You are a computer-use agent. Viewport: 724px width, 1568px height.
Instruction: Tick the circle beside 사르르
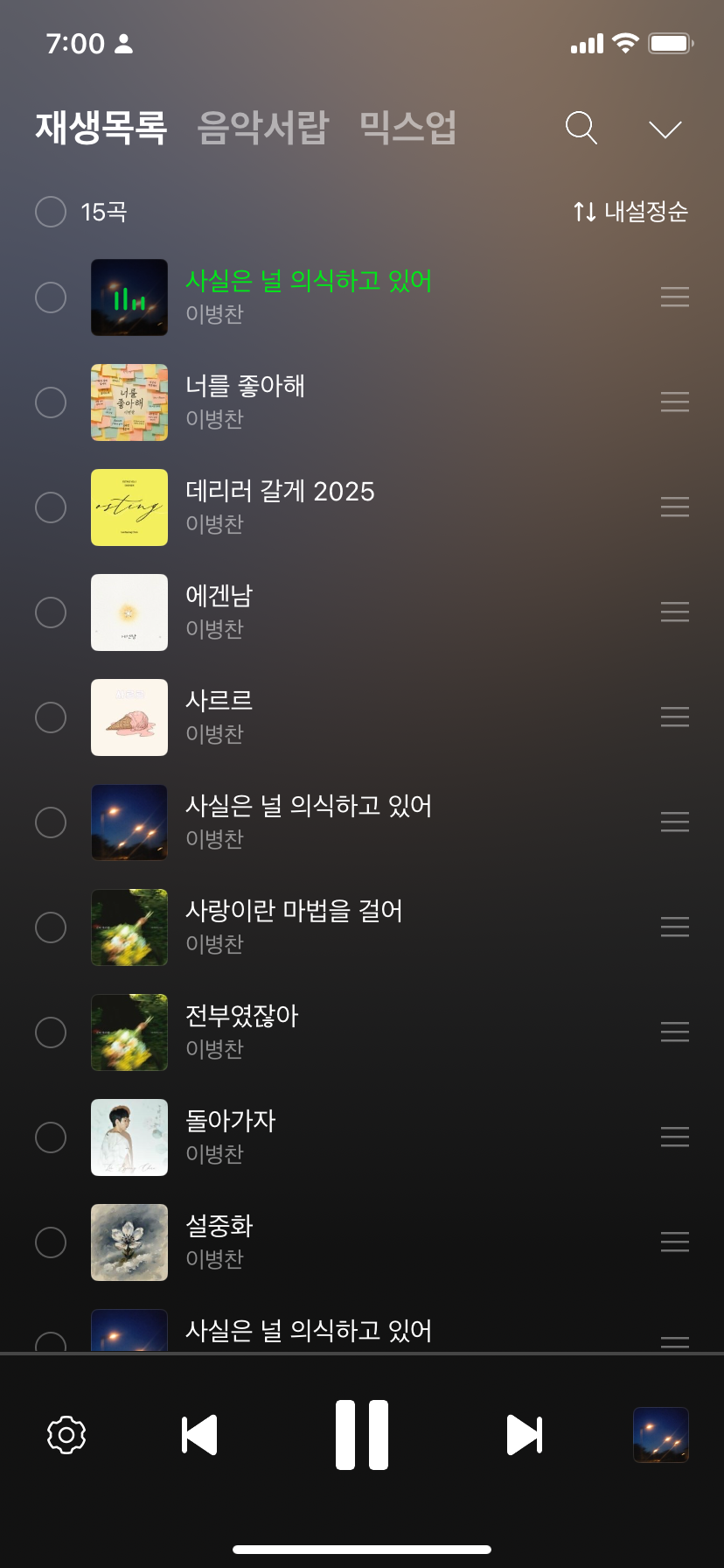point(51,717)
